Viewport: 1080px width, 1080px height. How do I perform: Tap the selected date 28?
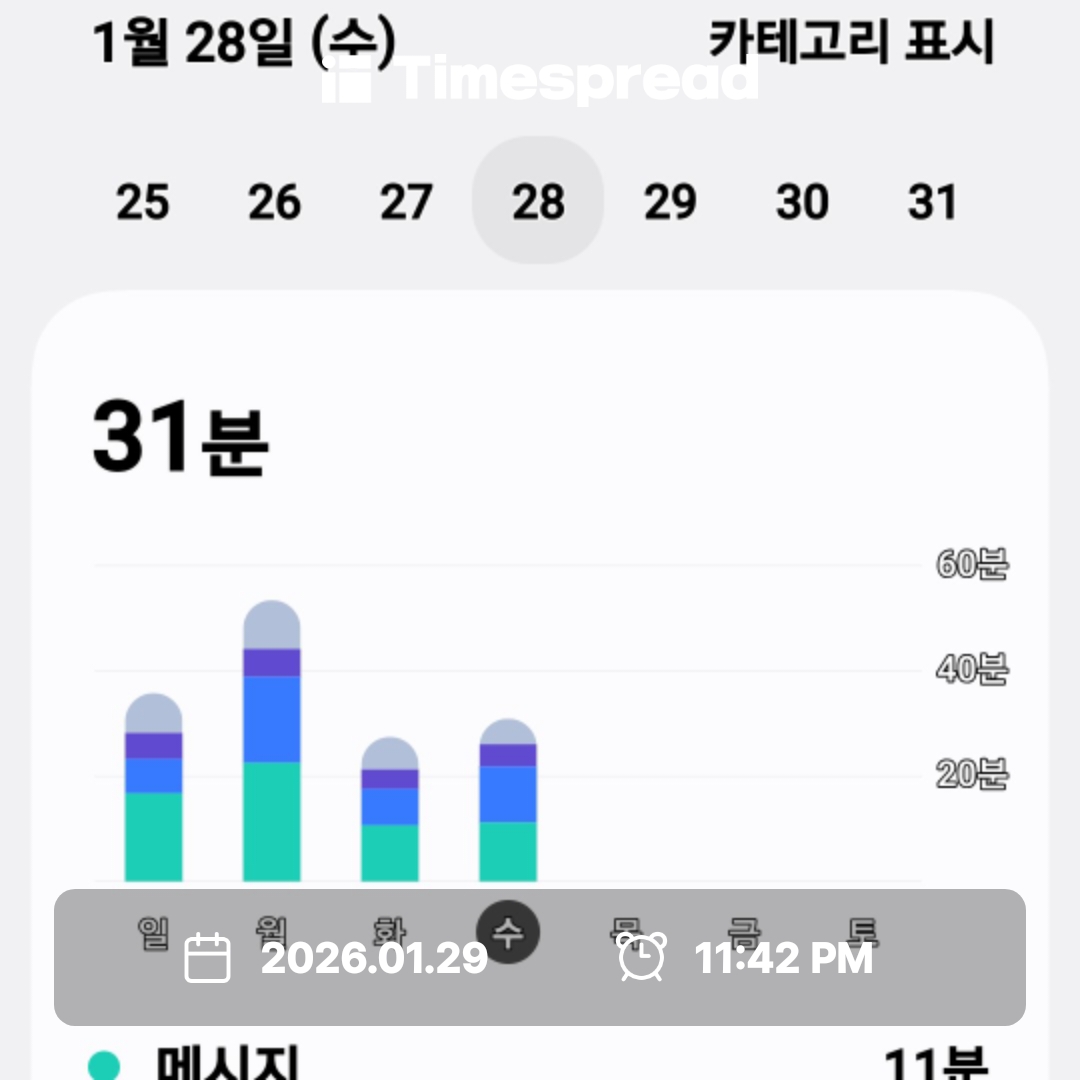(x=538, y=202)
